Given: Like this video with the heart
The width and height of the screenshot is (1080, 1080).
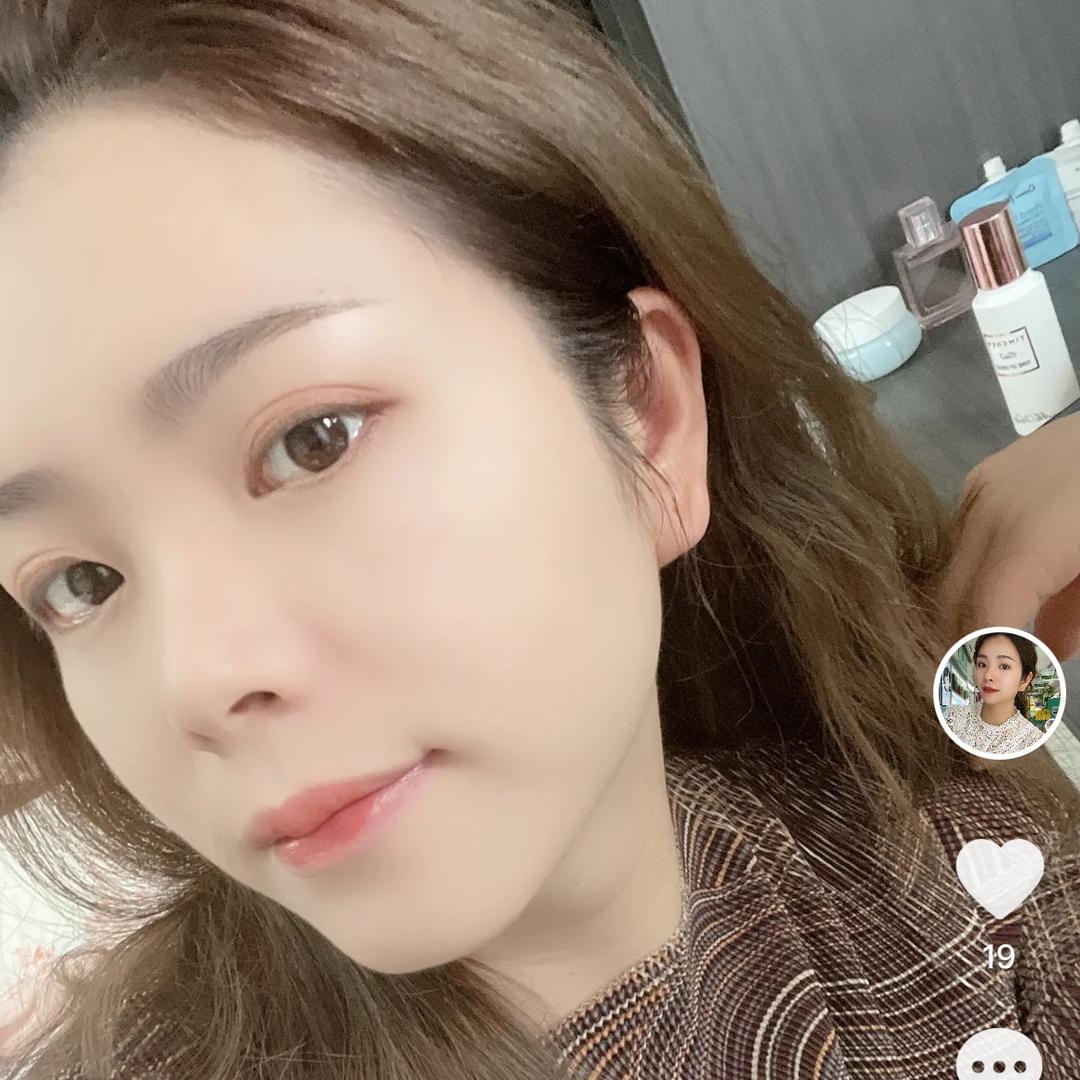Looking at the screenshot, I should 999,877.
